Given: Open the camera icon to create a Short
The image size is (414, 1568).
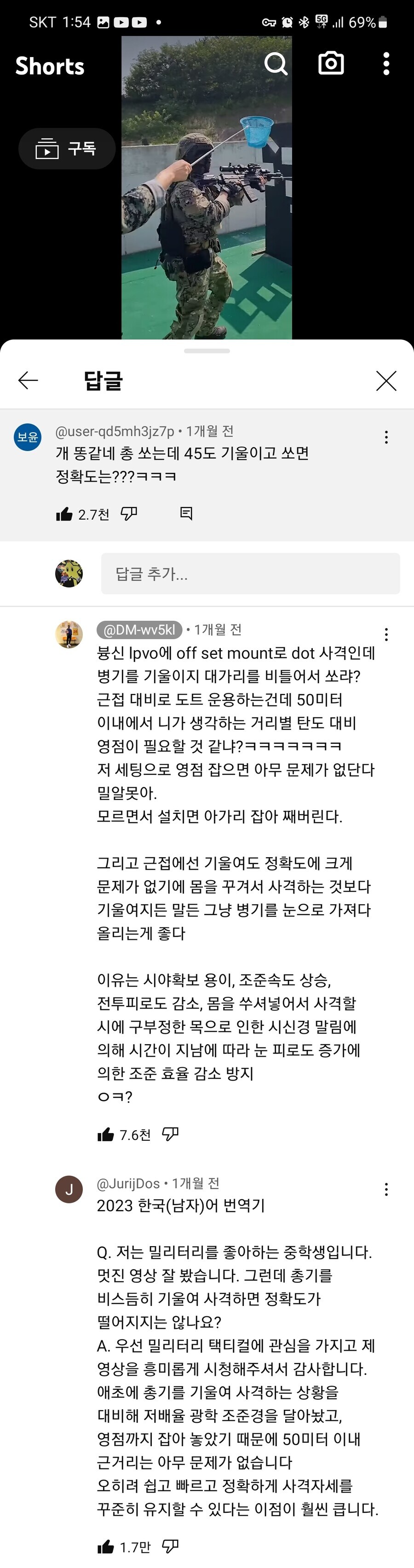Looking at the screenshot, I should (x=331, y=63).
